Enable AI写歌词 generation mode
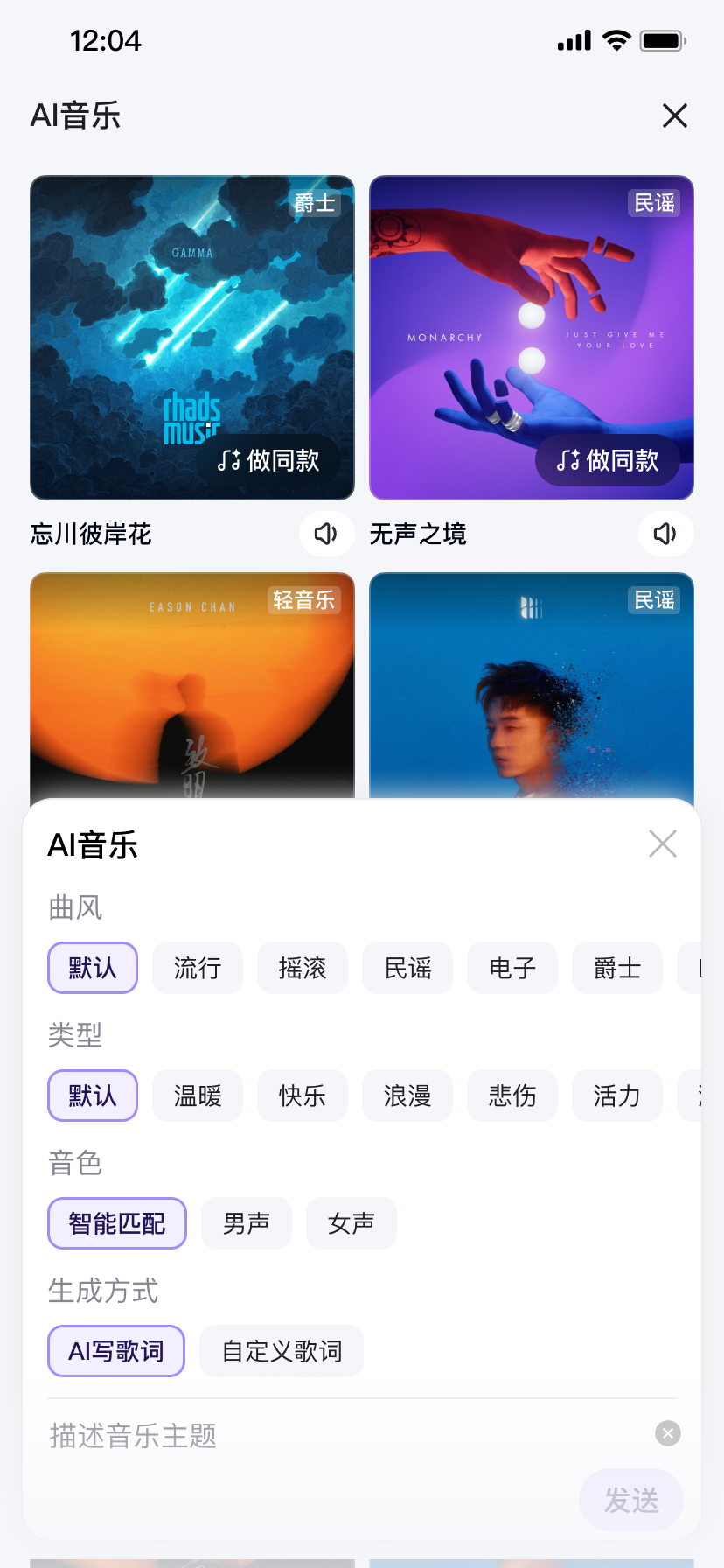 coord(115,1350)
